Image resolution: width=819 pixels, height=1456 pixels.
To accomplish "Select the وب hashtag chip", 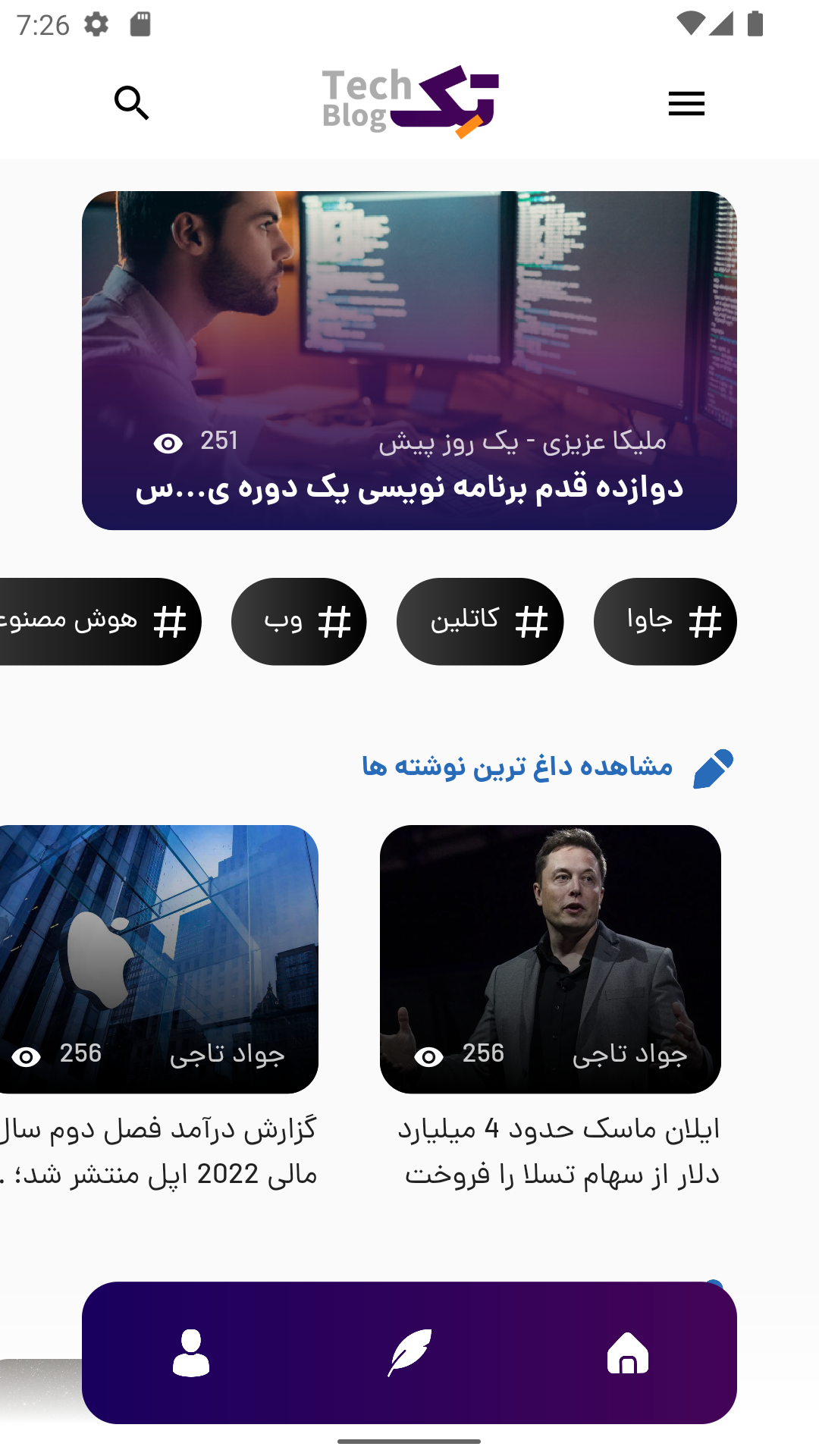I will 299,622.
